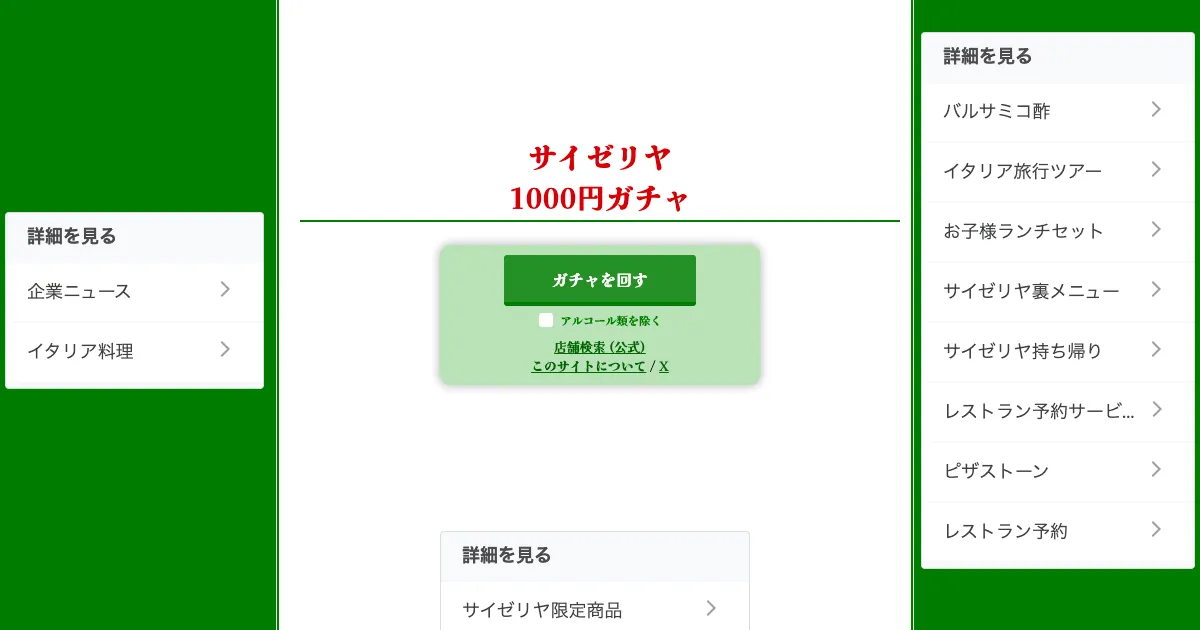Image resolution: width=1200 pixels, height=630 pixels.
Task: Tap the ガチャを回す button
Action: pos(599,280)
